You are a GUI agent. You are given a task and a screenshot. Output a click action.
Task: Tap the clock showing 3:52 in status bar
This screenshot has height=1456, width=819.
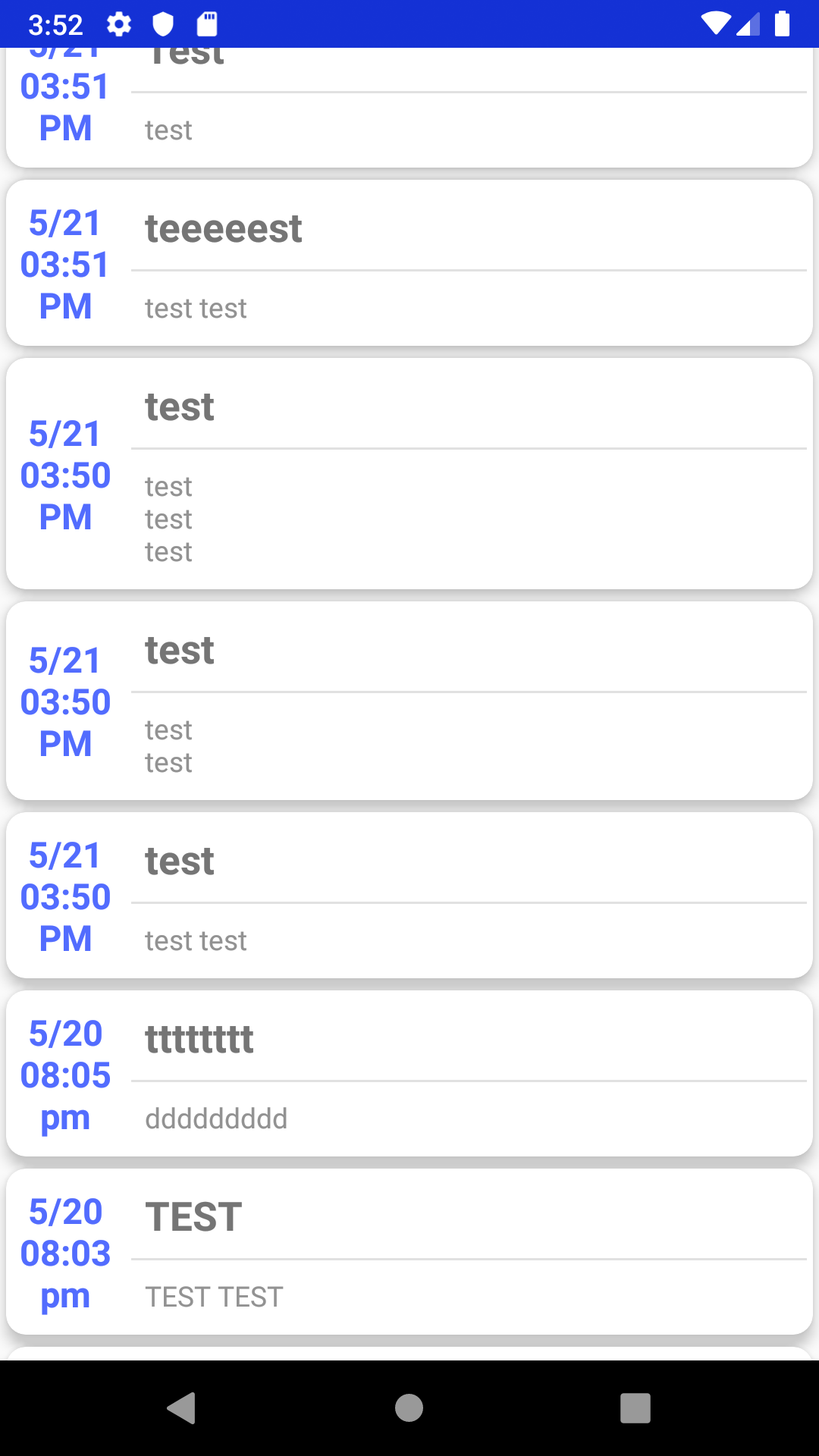tap(57, 24)
